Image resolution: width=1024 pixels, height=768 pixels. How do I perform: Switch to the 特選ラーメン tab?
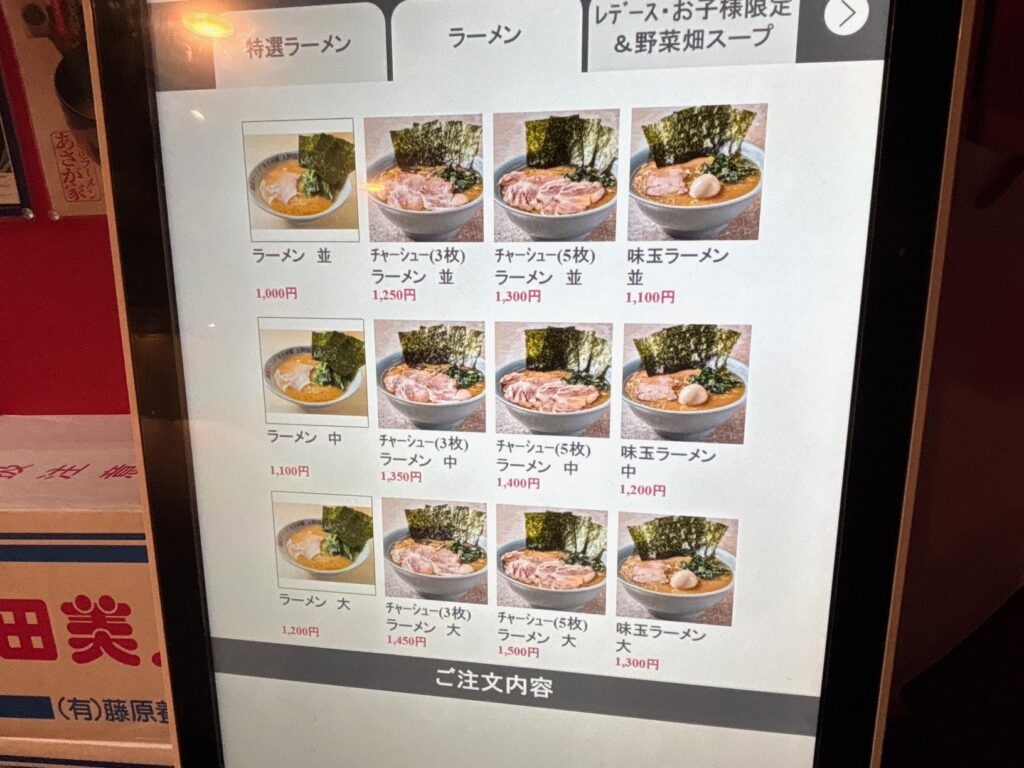tap(298, 45)
